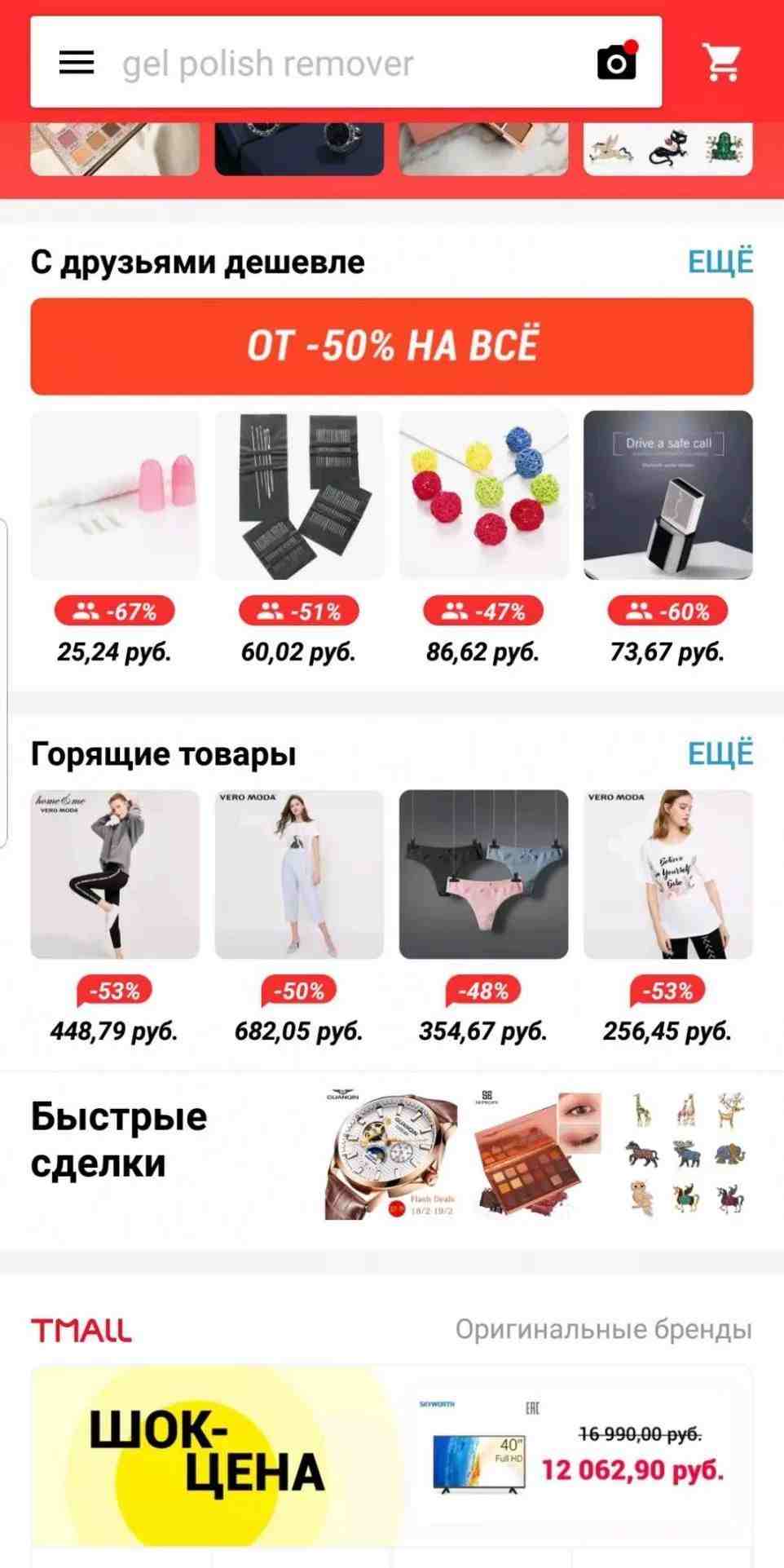Open the USB adapter for 73,67 руб.
The height and width of the screenshot is (1568, 784).
pyautogui.click(x=667, y=496)
